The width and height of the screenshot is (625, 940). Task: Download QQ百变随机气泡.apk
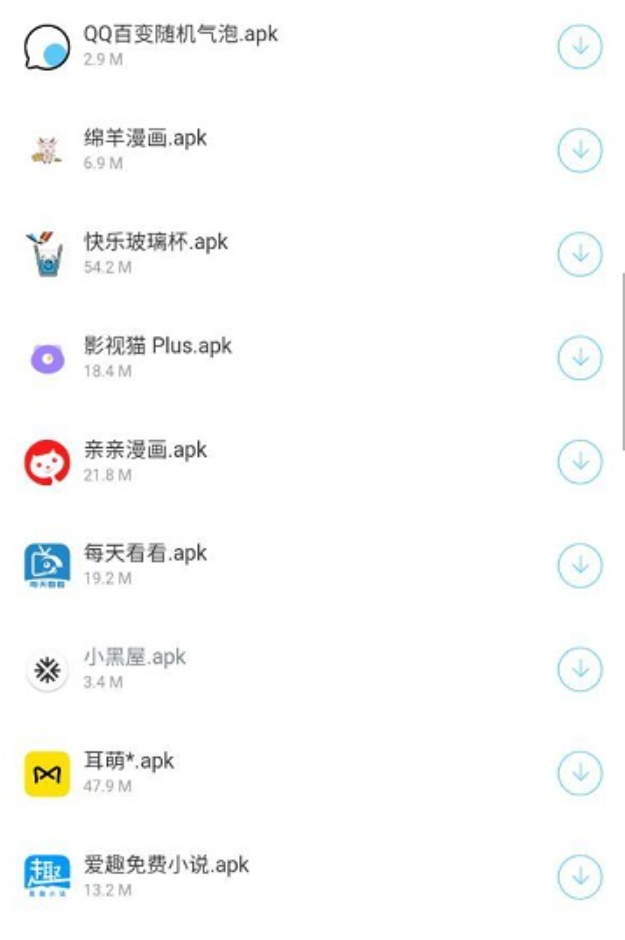pyautogui.click(x=580, y=46)
